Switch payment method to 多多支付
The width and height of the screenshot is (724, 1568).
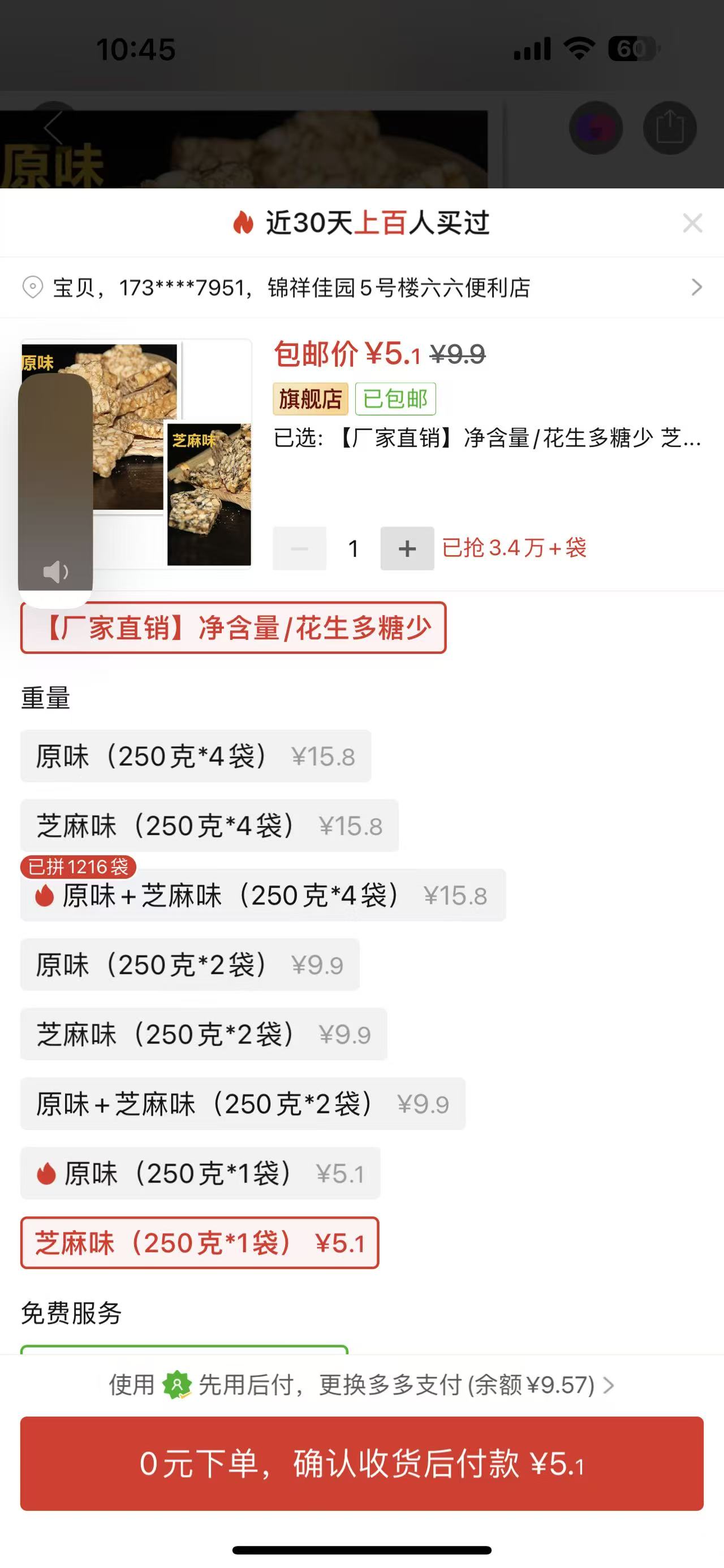pyautogui.click(x=361, y=1385)
